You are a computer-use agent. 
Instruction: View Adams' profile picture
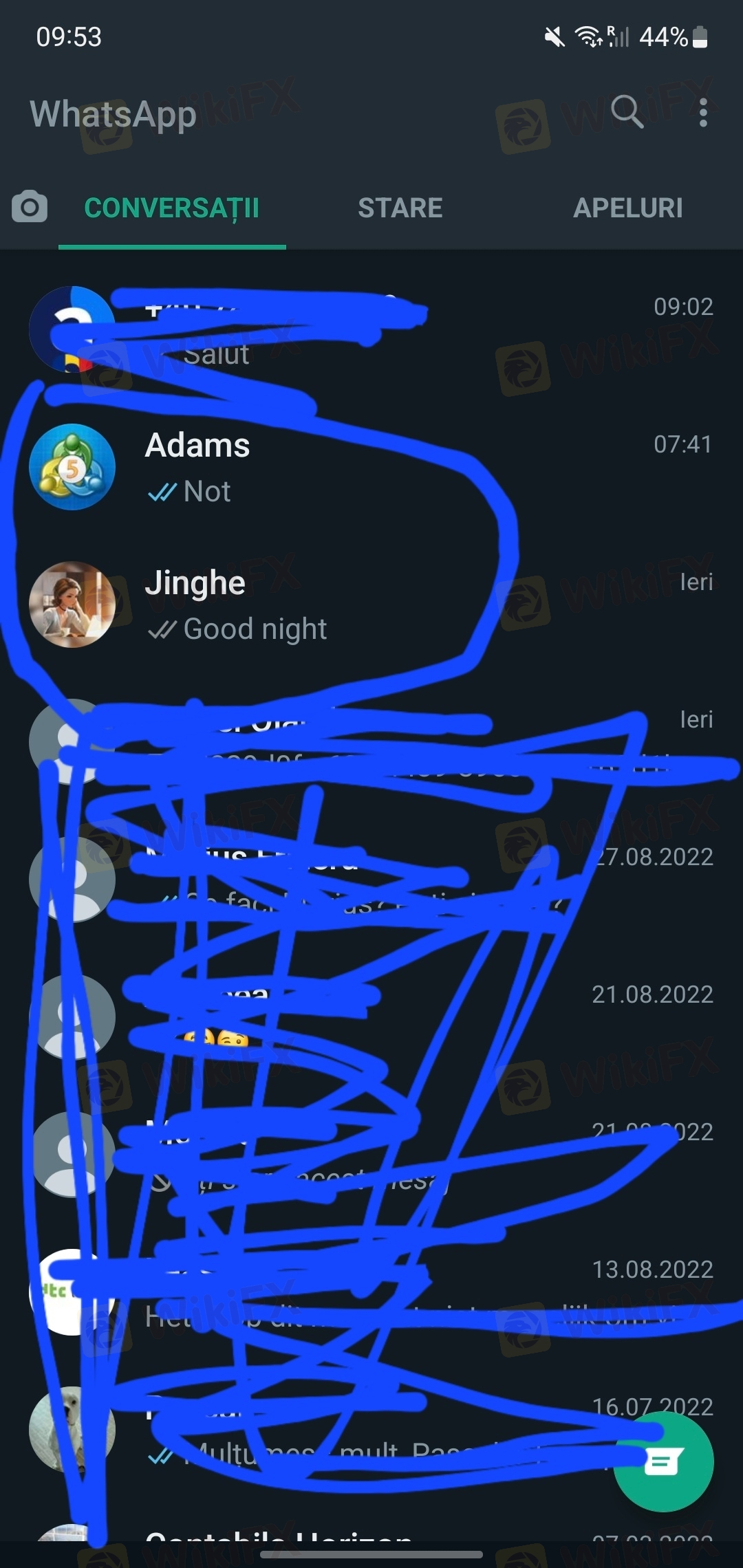(72, 467)
